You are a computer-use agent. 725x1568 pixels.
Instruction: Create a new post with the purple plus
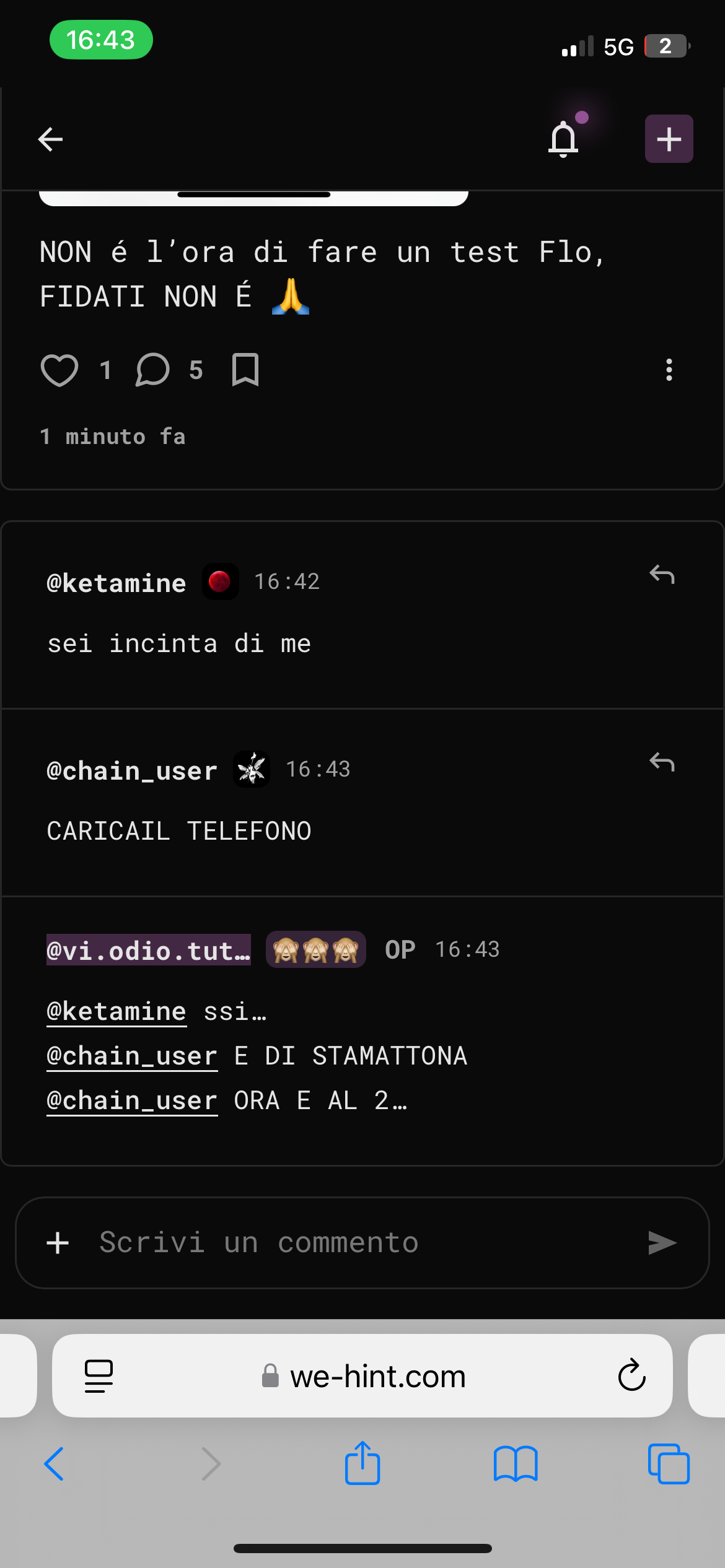tap(669, 139)
